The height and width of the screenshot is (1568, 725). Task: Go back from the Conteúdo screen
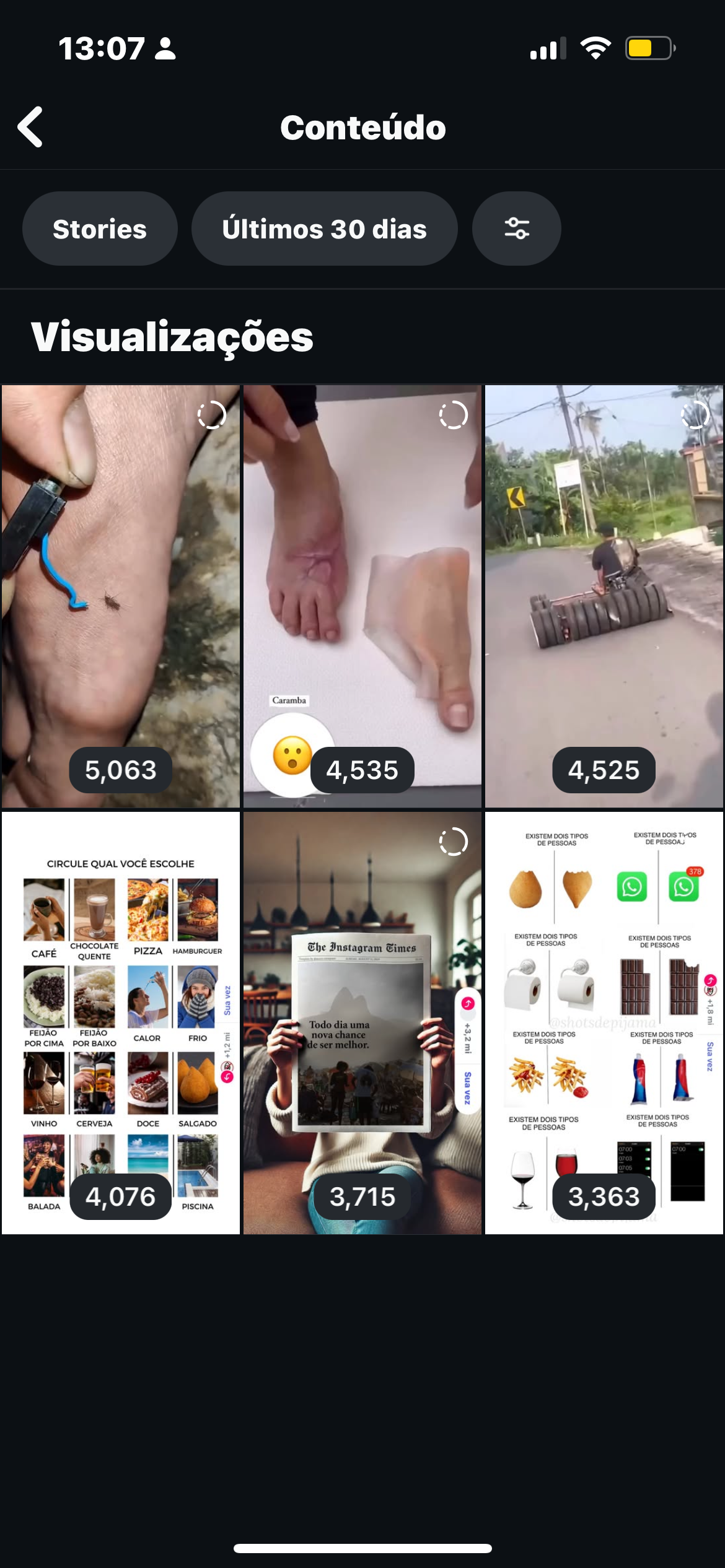point(30,127)
